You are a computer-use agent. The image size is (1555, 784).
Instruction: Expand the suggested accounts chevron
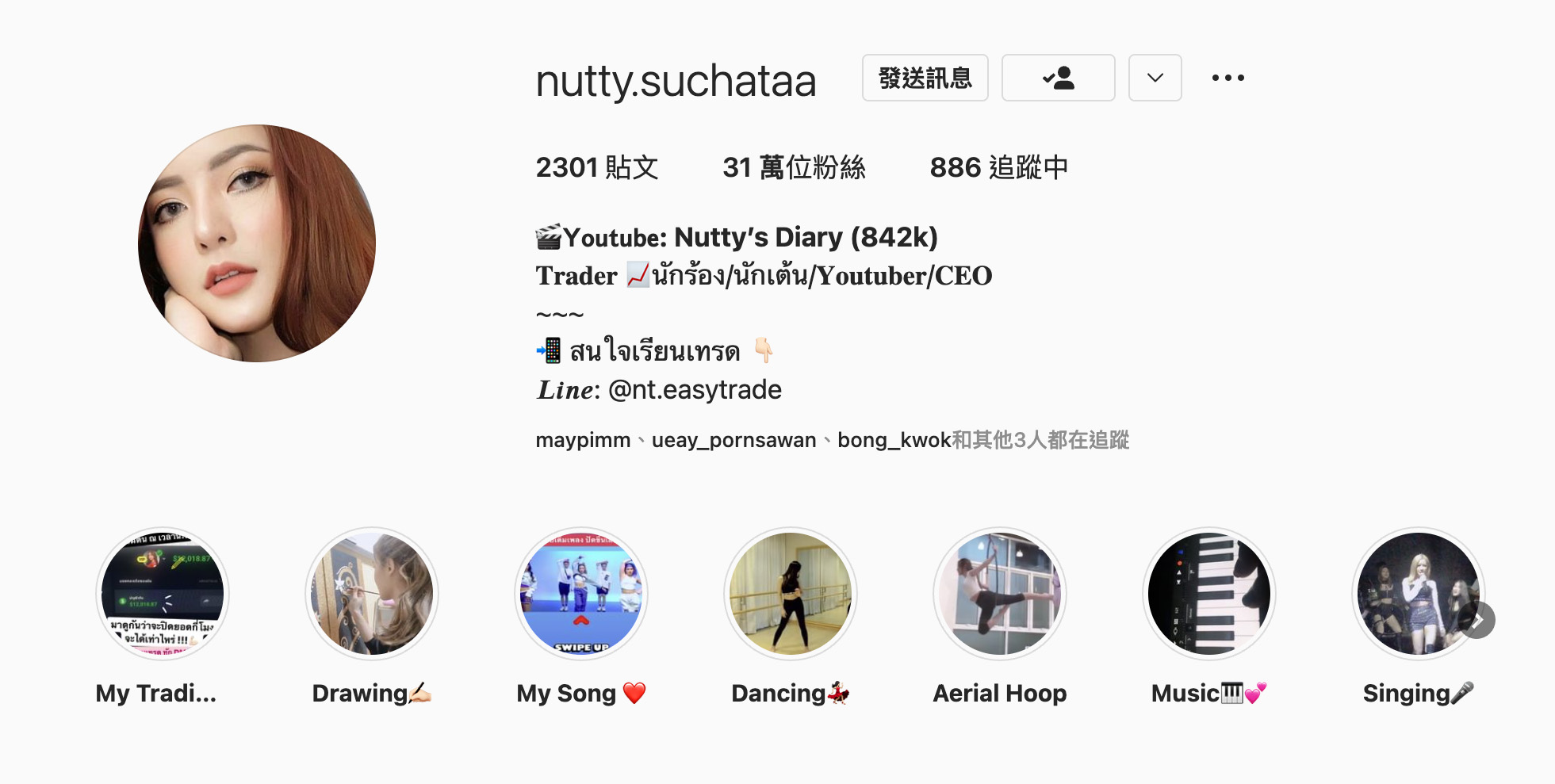pos(1155,78)
